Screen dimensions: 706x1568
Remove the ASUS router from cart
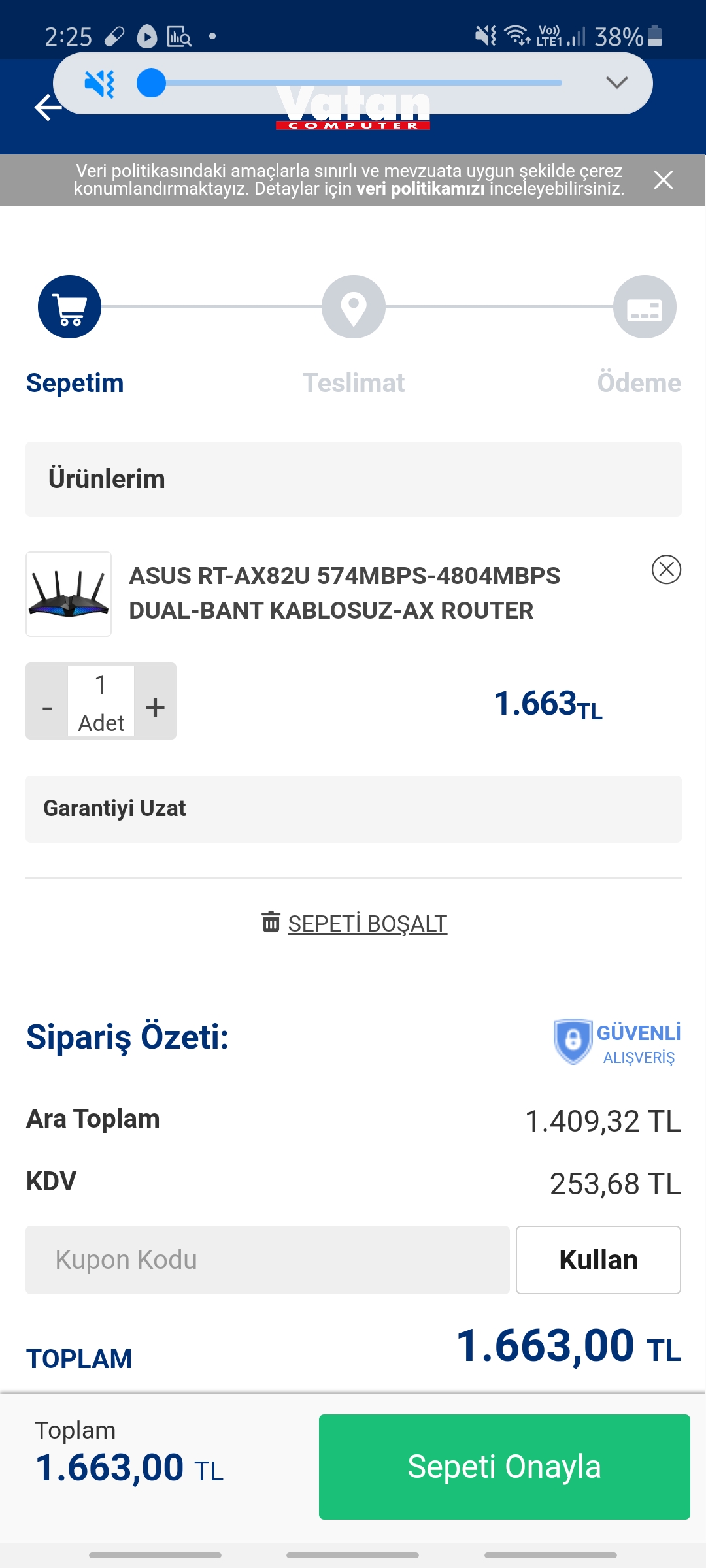(666, 570)
